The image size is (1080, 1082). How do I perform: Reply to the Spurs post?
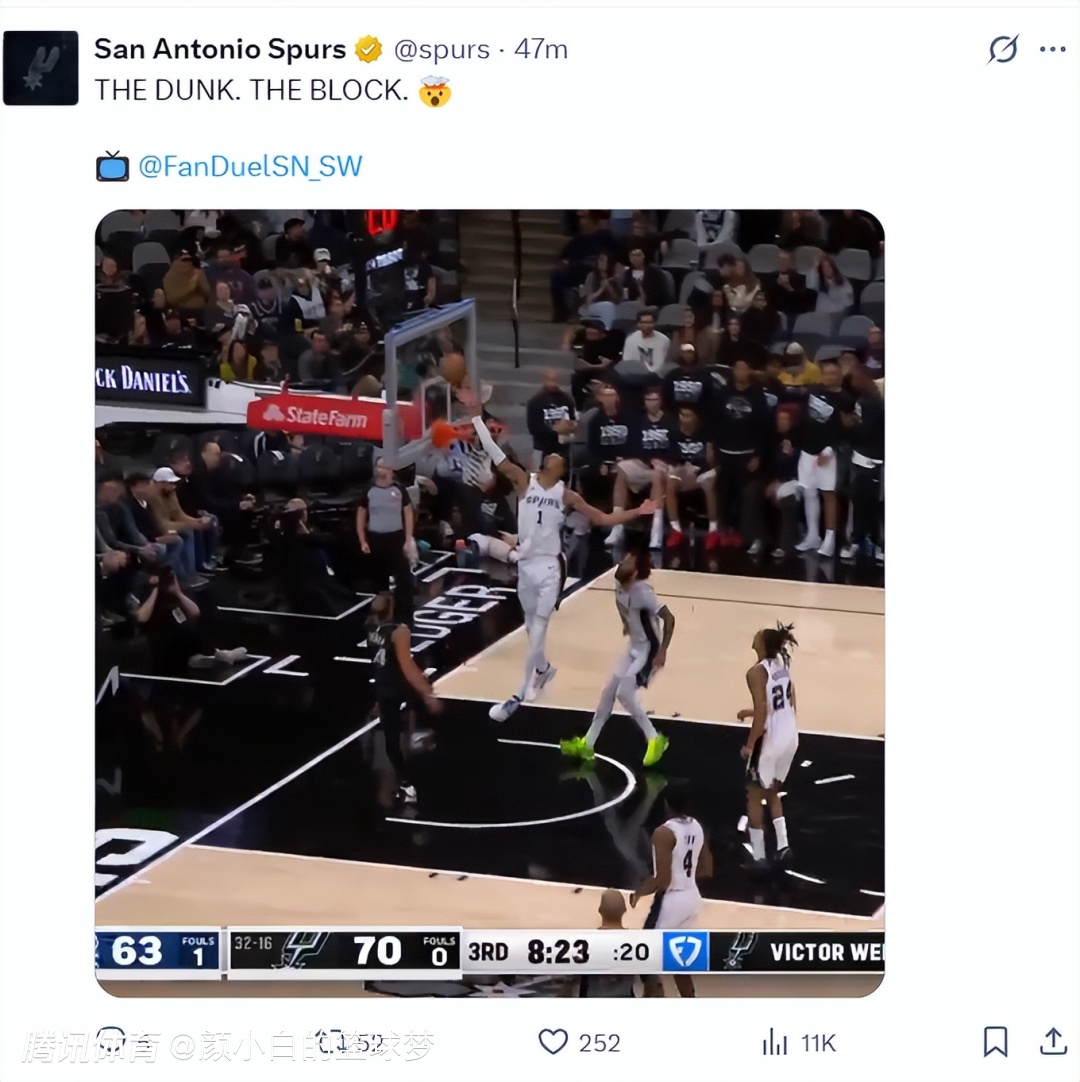(111, 1042)
